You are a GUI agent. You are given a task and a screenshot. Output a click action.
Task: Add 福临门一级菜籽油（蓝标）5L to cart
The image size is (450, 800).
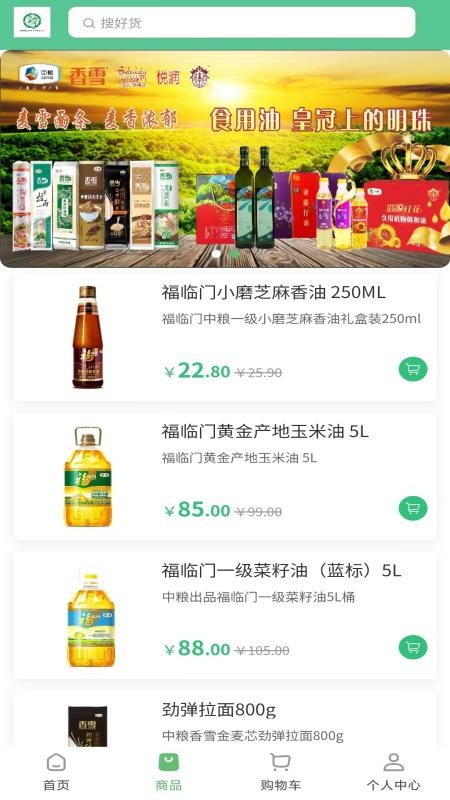[413, 647]
